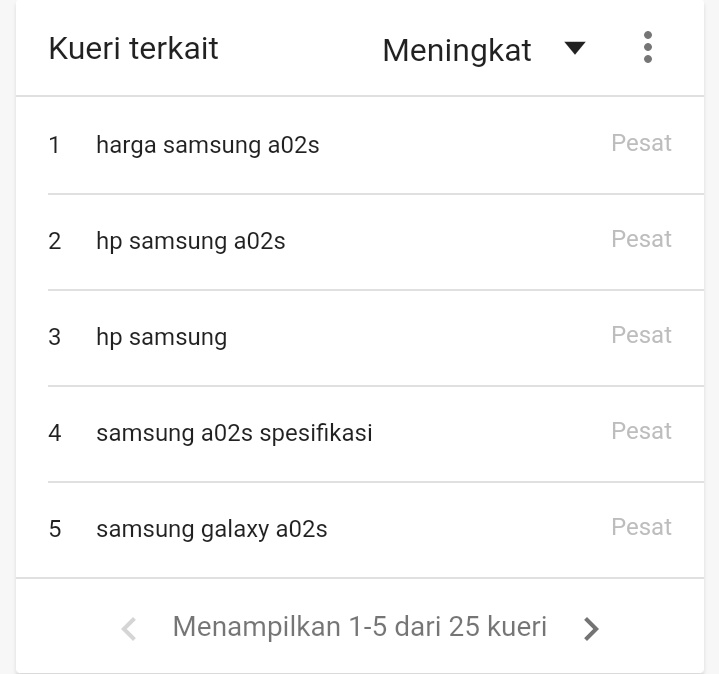Image resolution: width=719 pixels, height=674 pixels.
Task: Select the hp samsung a02s query
Action: click(191, 241)
